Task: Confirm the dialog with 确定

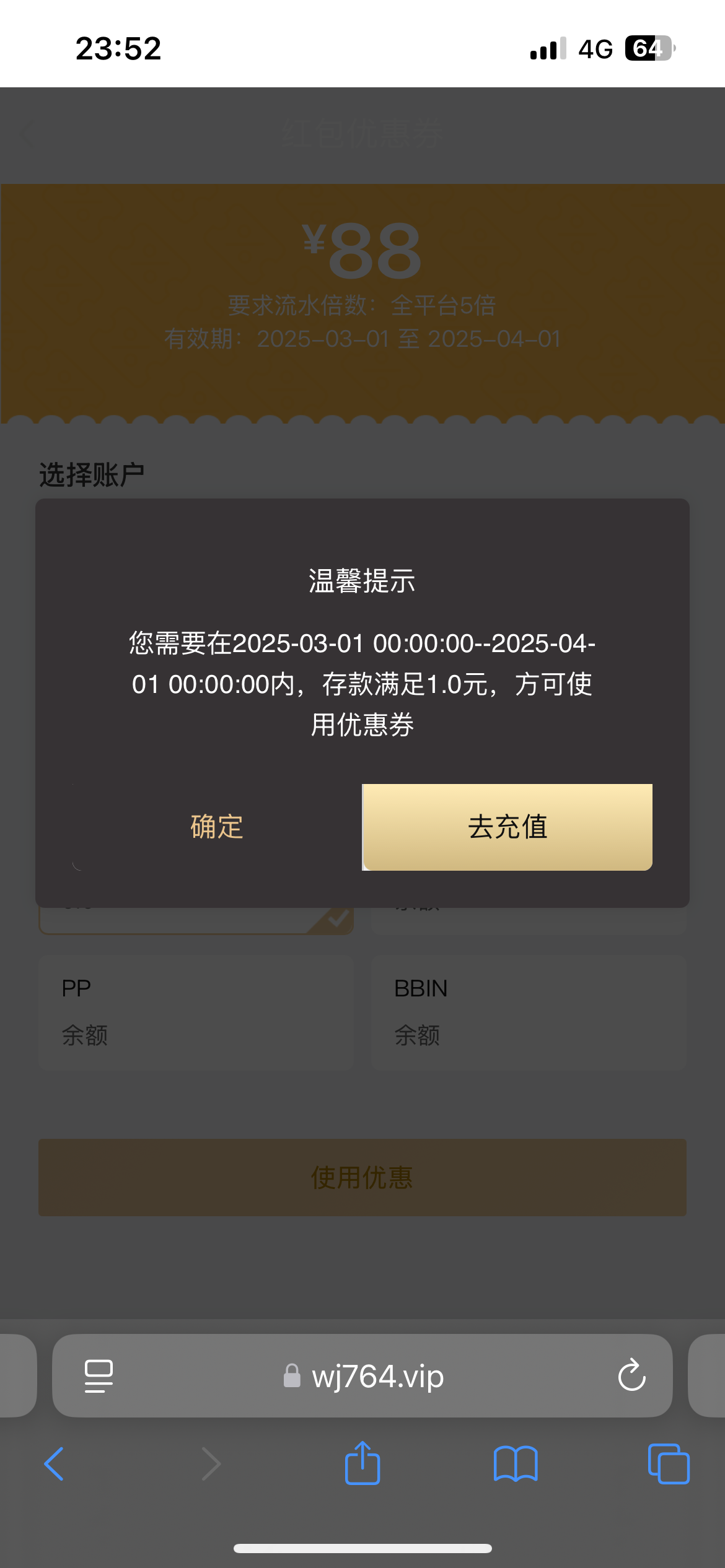Action: 217,827
